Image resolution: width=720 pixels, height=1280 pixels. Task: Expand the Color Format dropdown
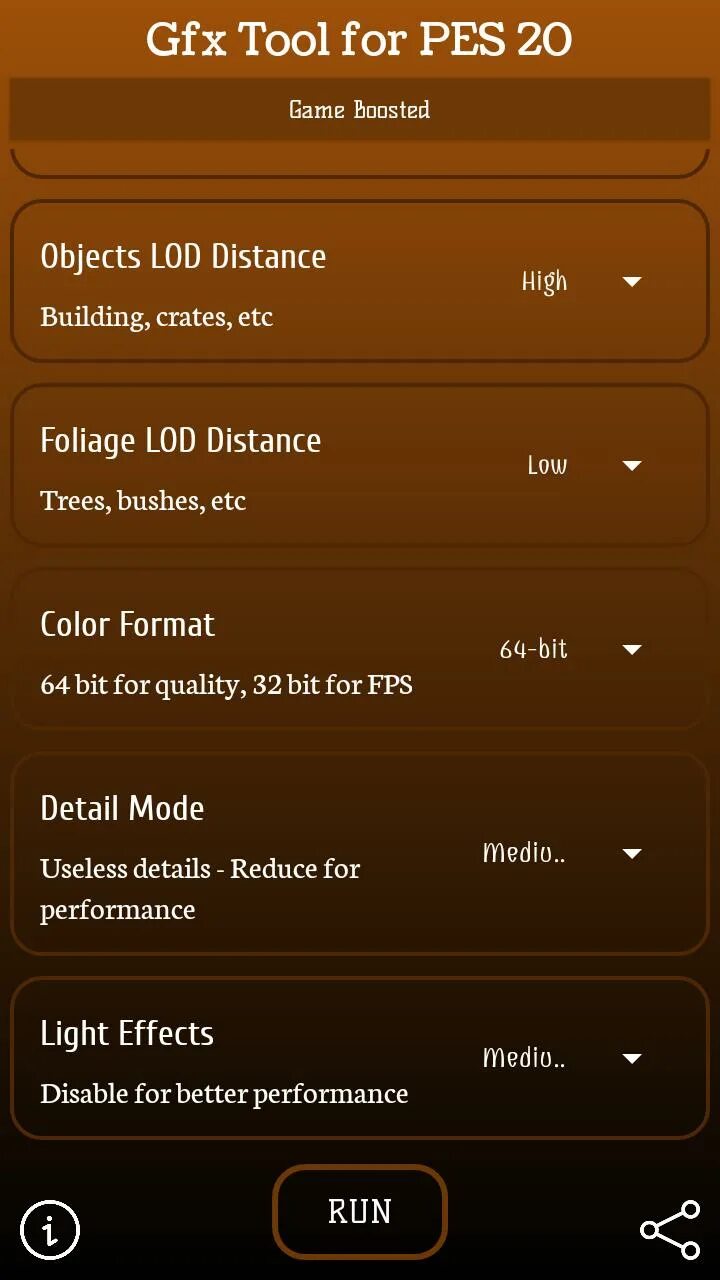tap(582, 650)
